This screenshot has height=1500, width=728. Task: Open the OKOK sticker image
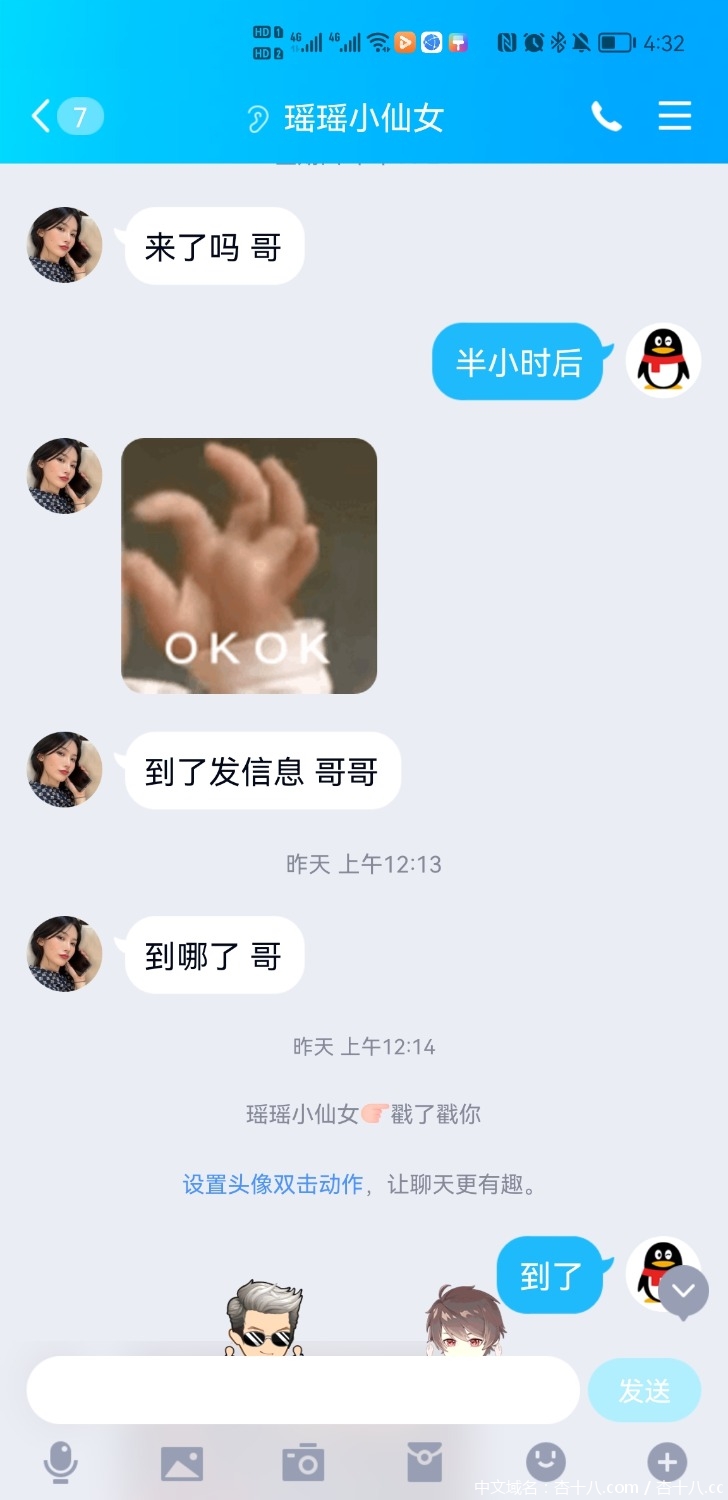(x=249, y=566)
